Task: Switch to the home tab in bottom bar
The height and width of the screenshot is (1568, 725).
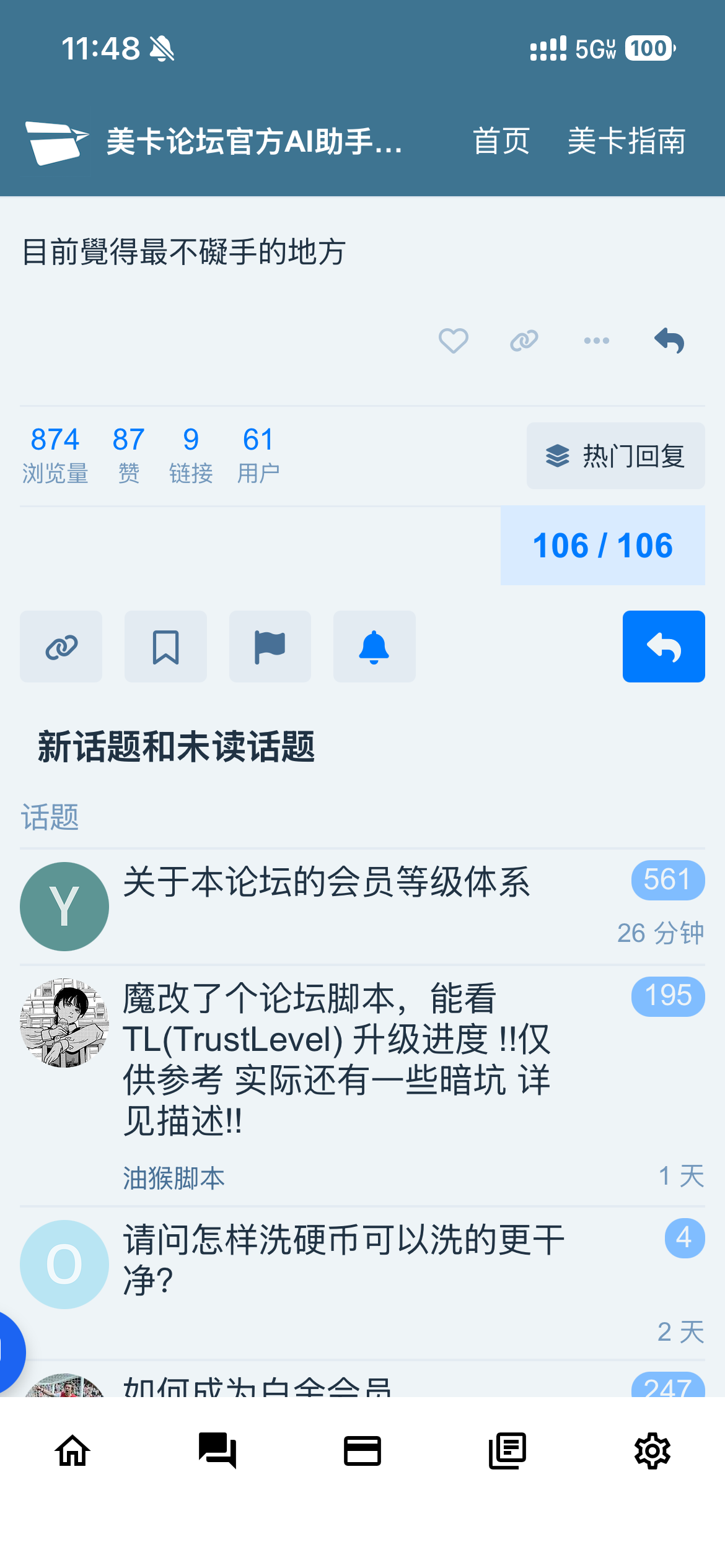Action: (x=72, y=1450)
